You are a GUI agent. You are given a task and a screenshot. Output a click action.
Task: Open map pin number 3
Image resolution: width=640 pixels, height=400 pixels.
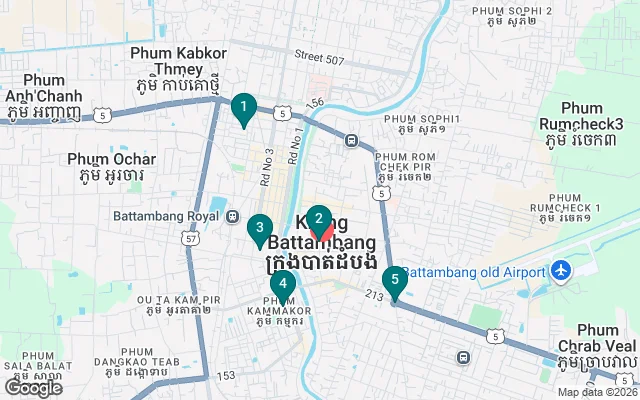(260, 230)
